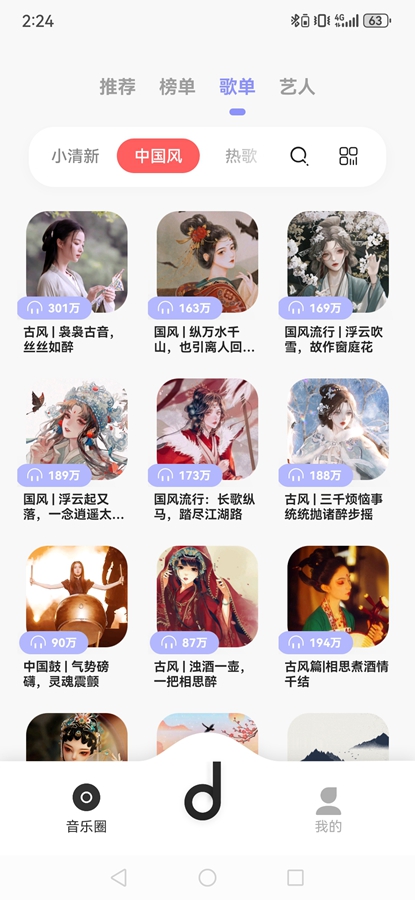The image size is (415, 900).
Task: Go to the 音乐圈 bottom tab
Action: pos(86,808)
